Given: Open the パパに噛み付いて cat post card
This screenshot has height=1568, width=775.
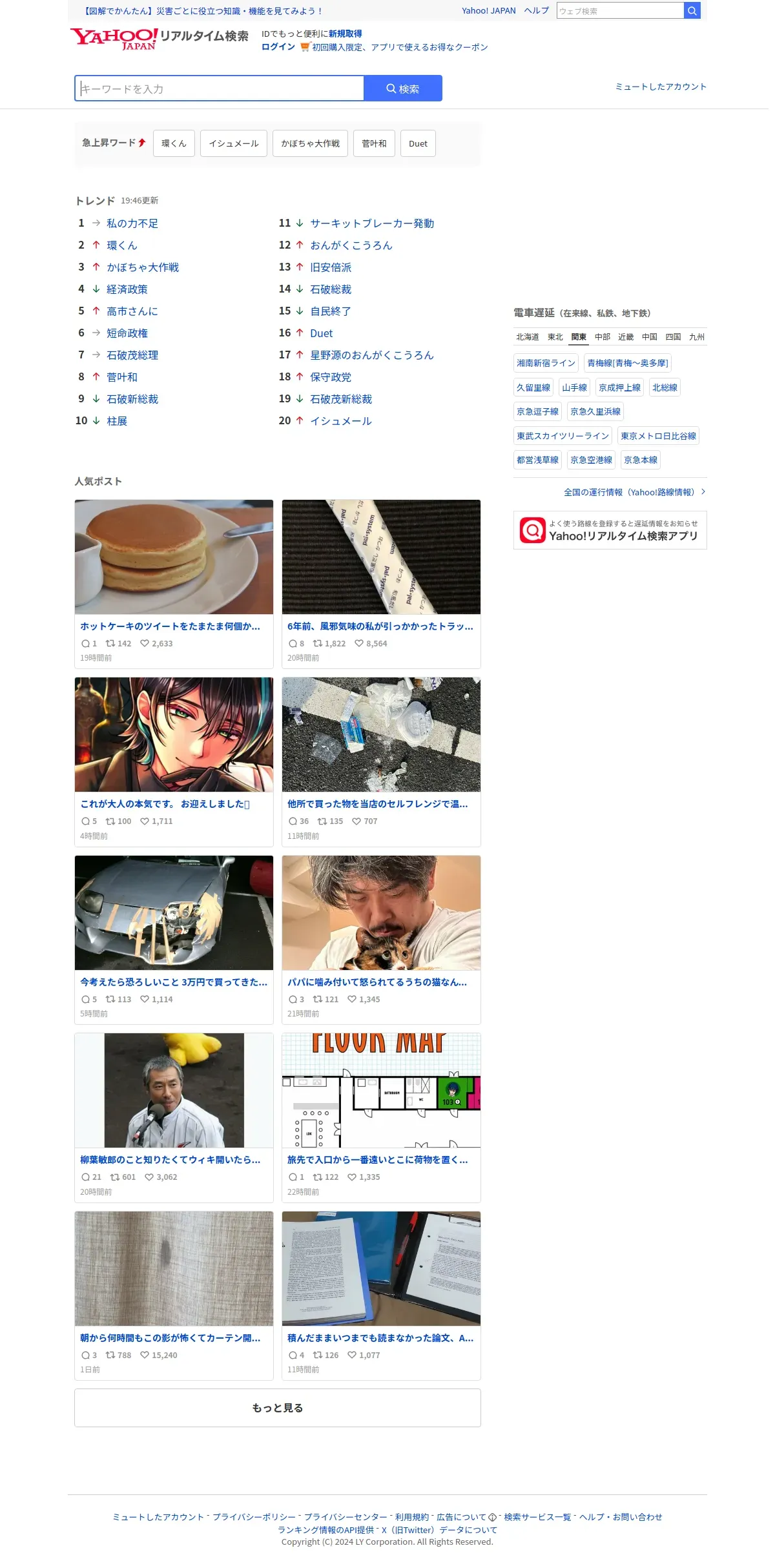Looking at the screenshot, I should pos(381,940).
